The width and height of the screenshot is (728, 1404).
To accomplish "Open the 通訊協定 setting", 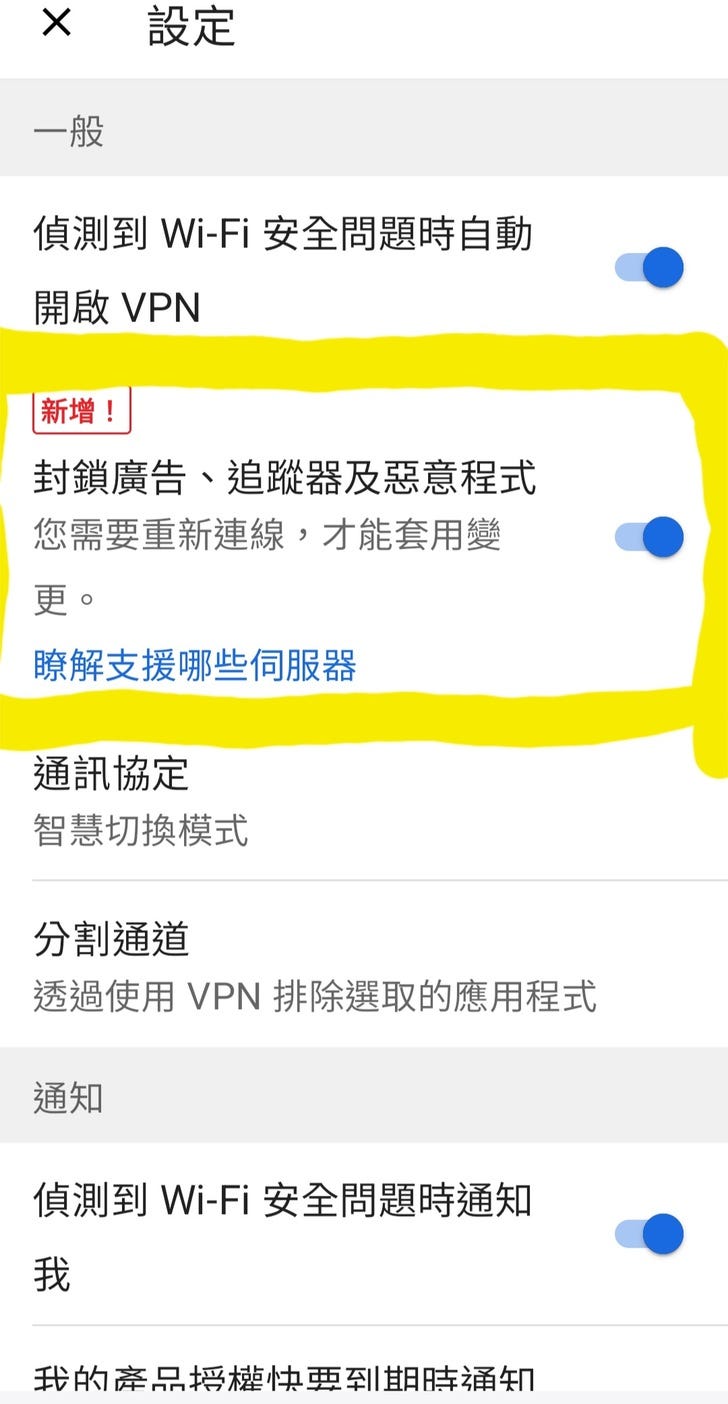I will click(x=140, y=800).
